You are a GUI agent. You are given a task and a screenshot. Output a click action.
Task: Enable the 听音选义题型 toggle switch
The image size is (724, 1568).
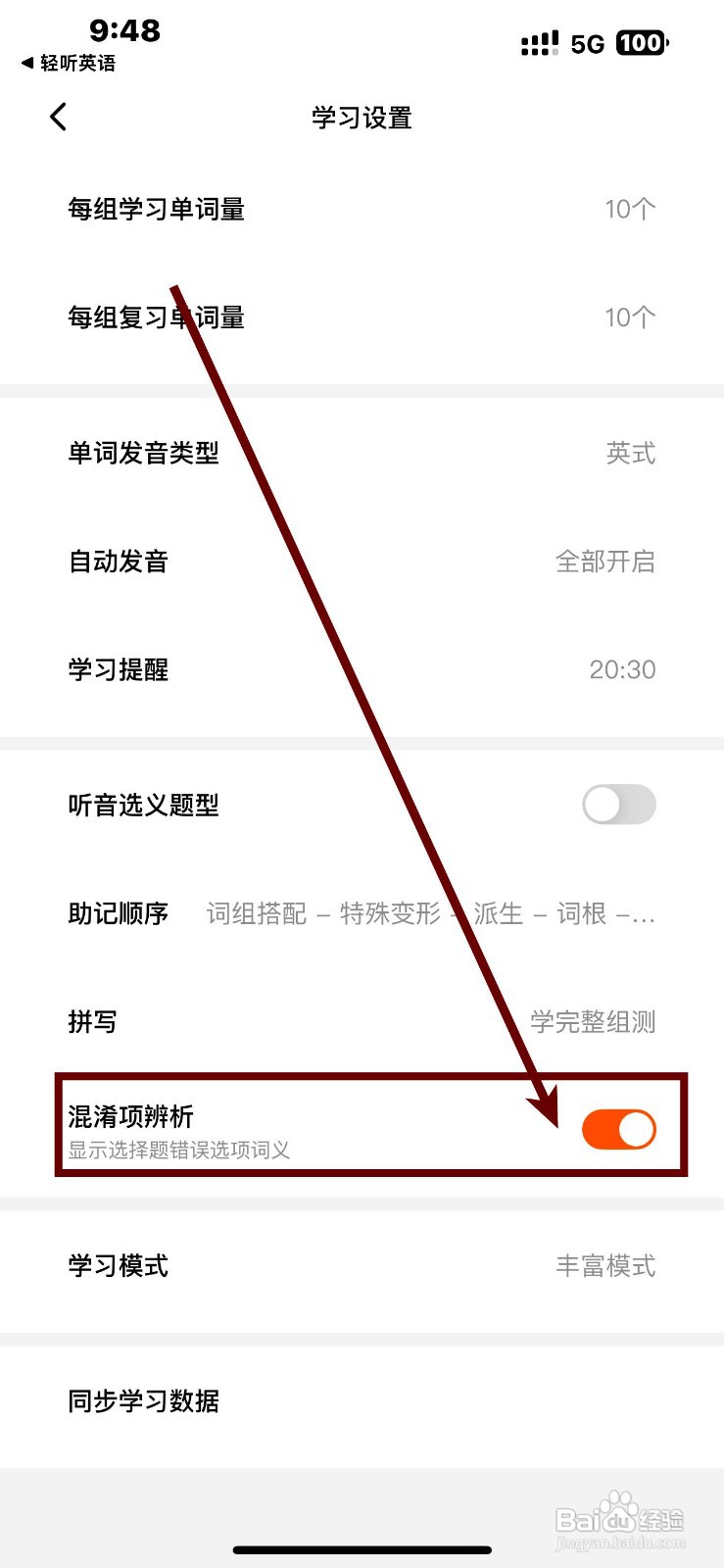point(617,804)
